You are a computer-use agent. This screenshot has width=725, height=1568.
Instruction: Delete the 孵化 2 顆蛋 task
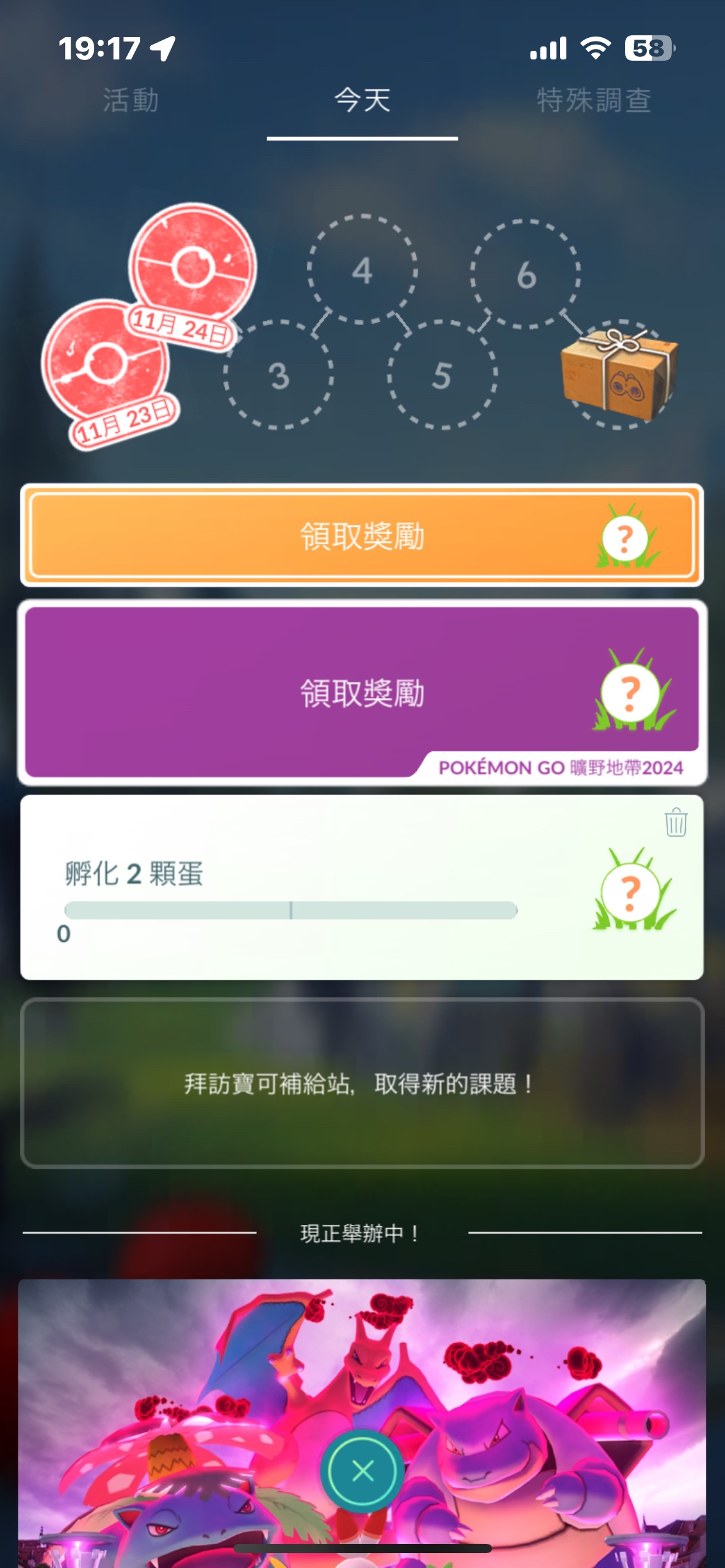[675, 823]
